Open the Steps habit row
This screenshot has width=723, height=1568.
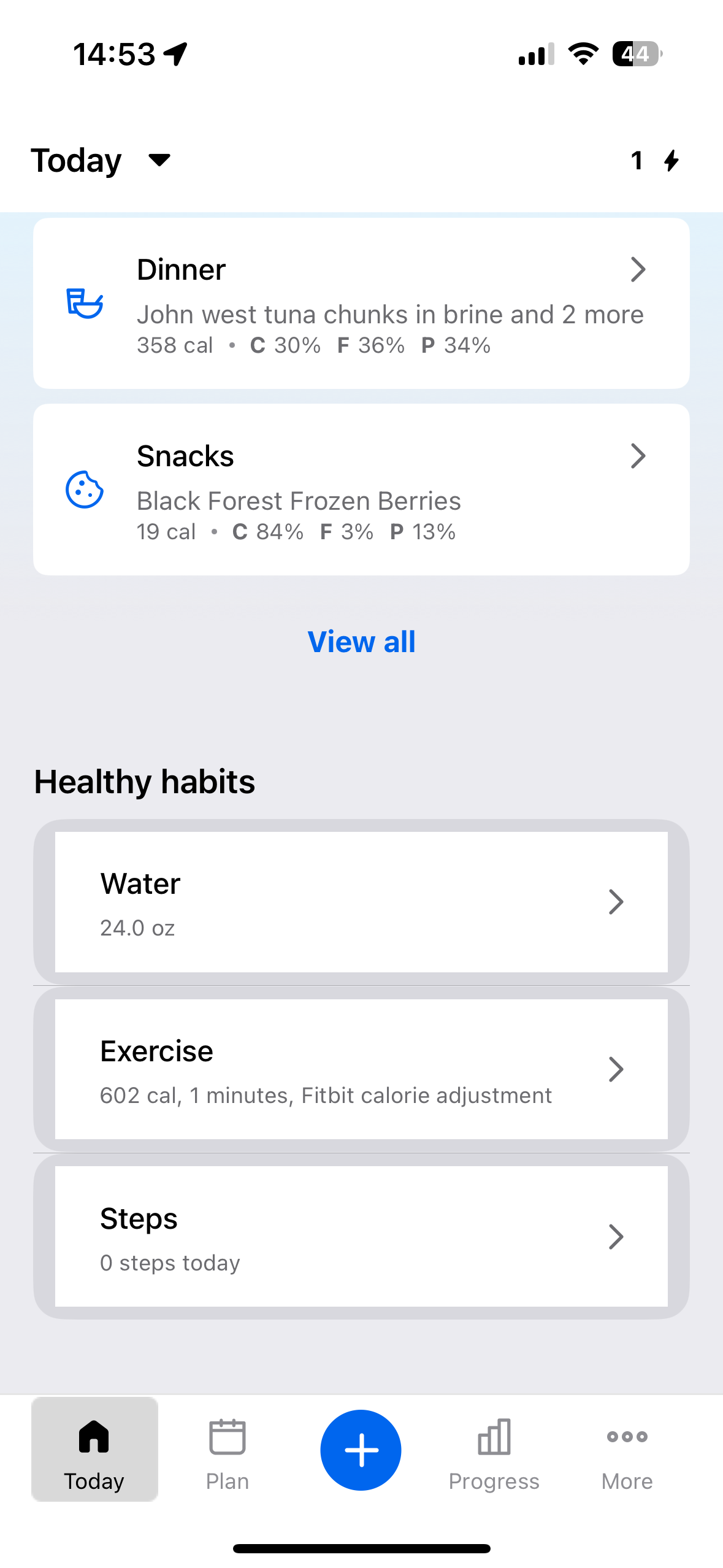[361, 1236]
